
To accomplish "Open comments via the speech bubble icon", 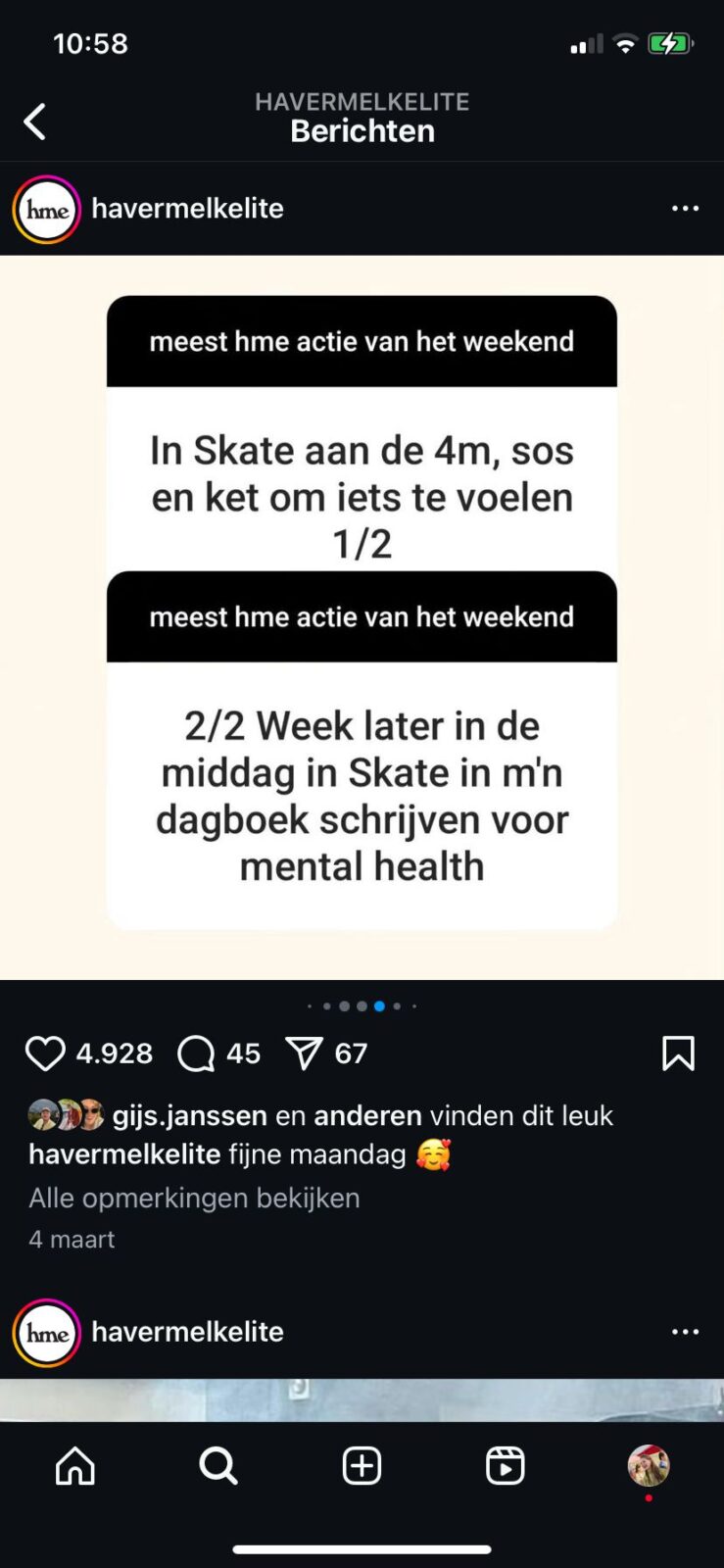I will 196,1053.
